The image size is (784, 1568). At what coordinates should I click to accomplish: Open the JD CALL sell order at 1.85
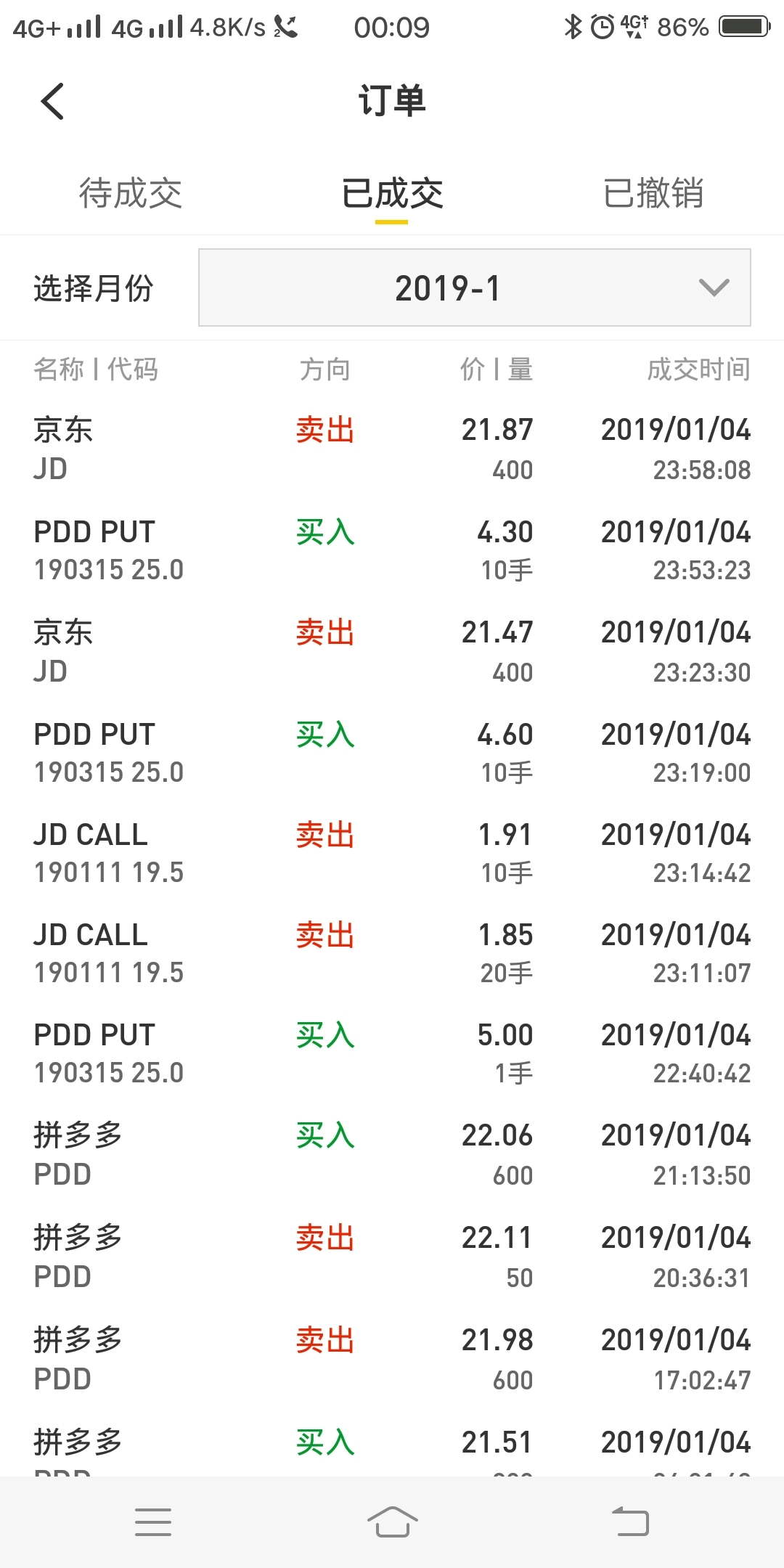tap(392, 953)
